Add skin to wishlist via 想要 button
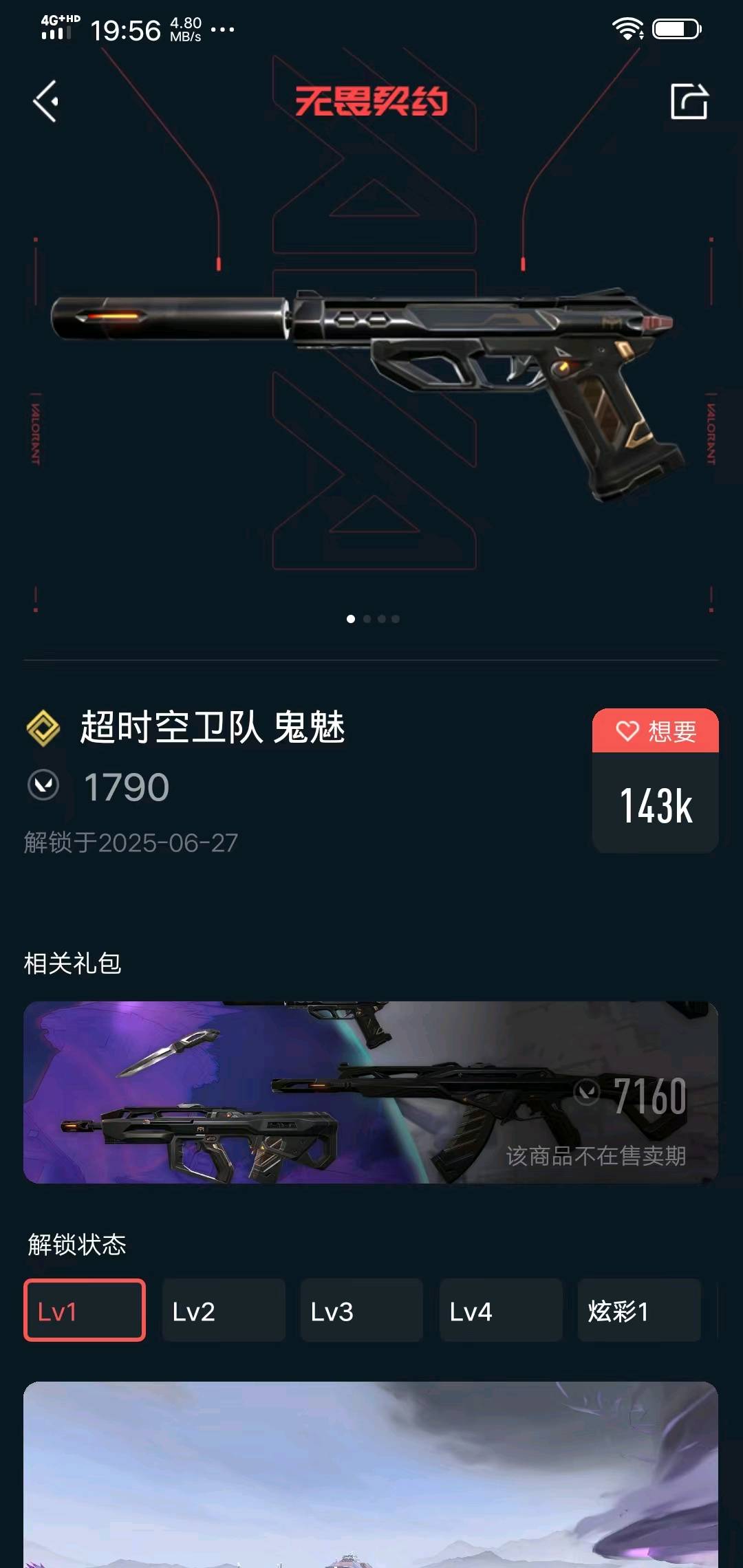743x1568 pixels. point(655,730)
